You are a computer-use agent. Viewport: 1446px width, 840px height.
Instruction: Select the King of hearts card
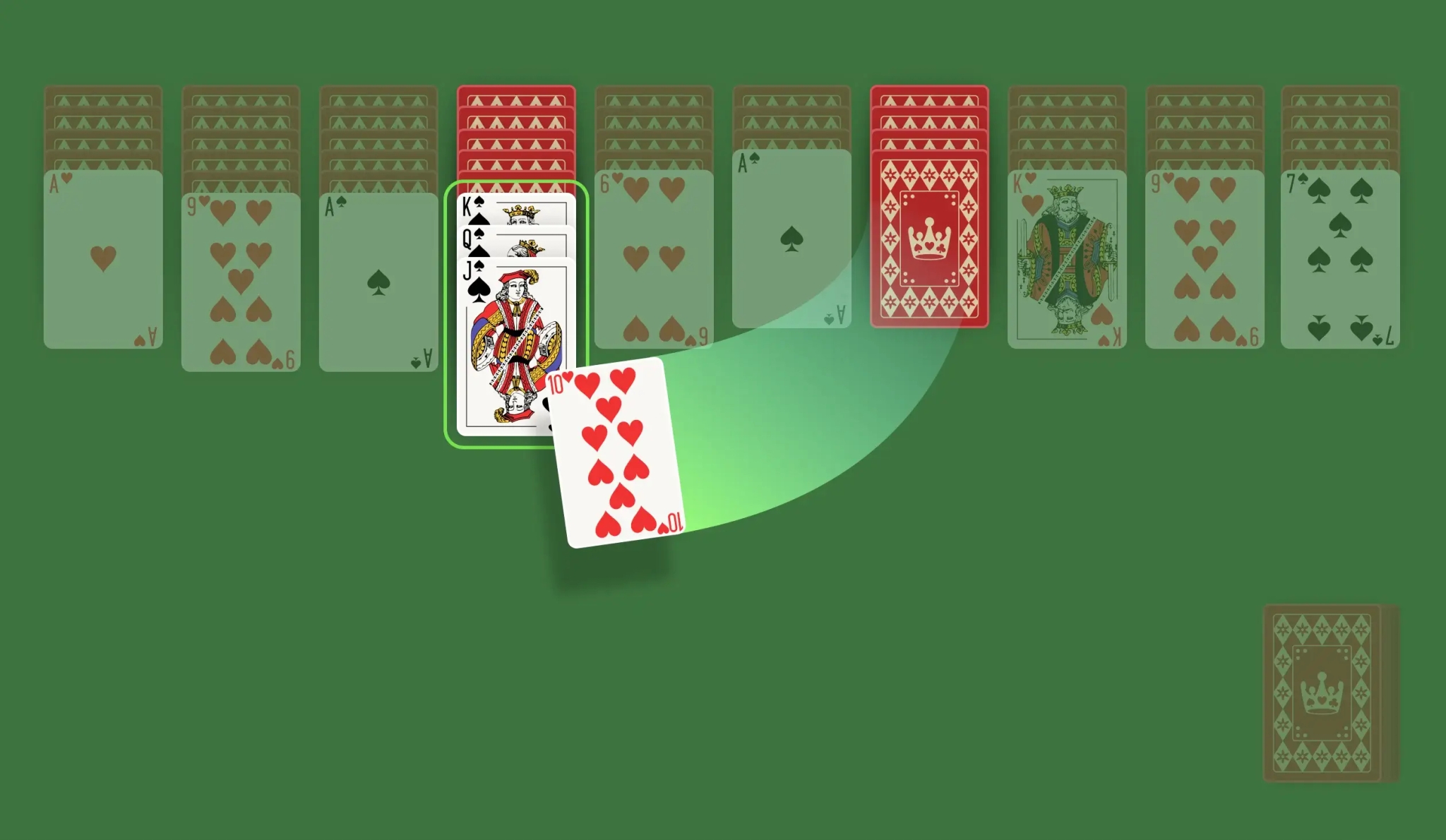click(x=1067, y=259)
